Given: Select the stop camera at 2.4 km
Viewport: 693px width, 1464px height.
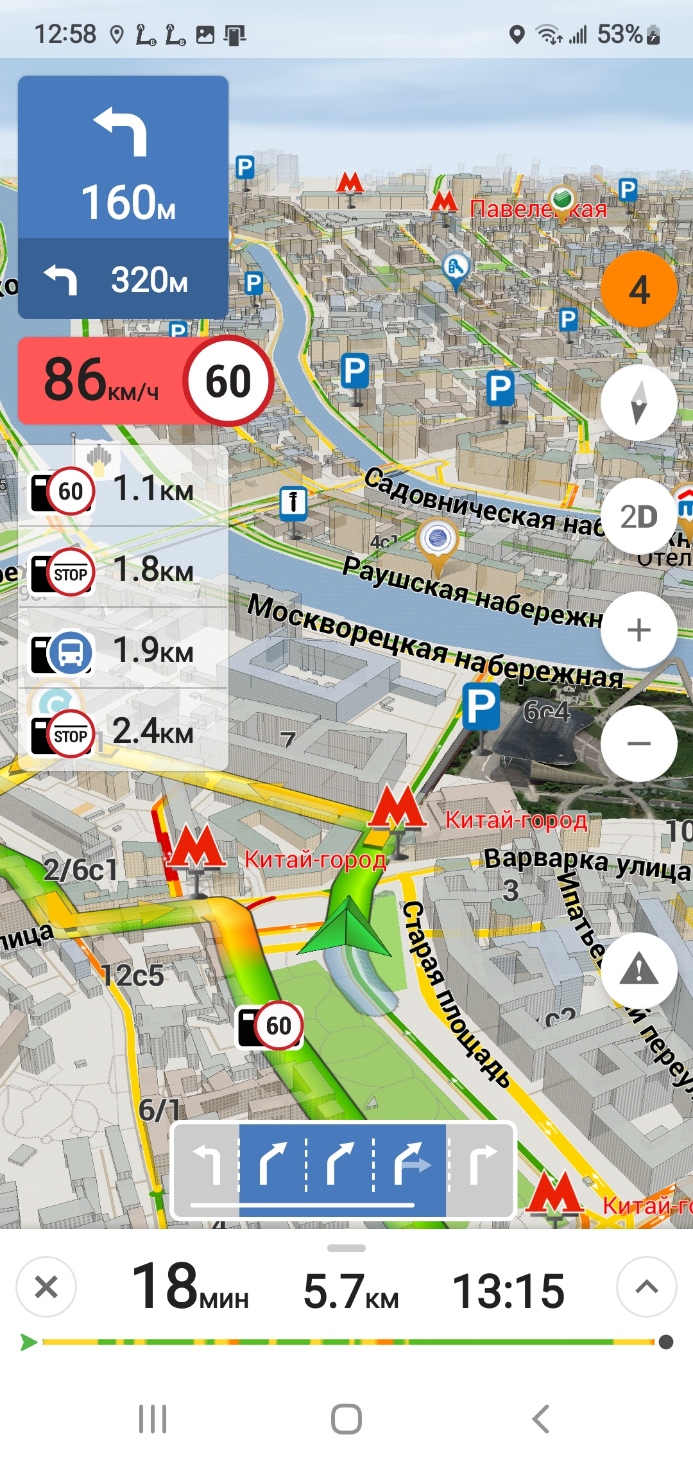Looking at the screenshot, I should [122, 734].
